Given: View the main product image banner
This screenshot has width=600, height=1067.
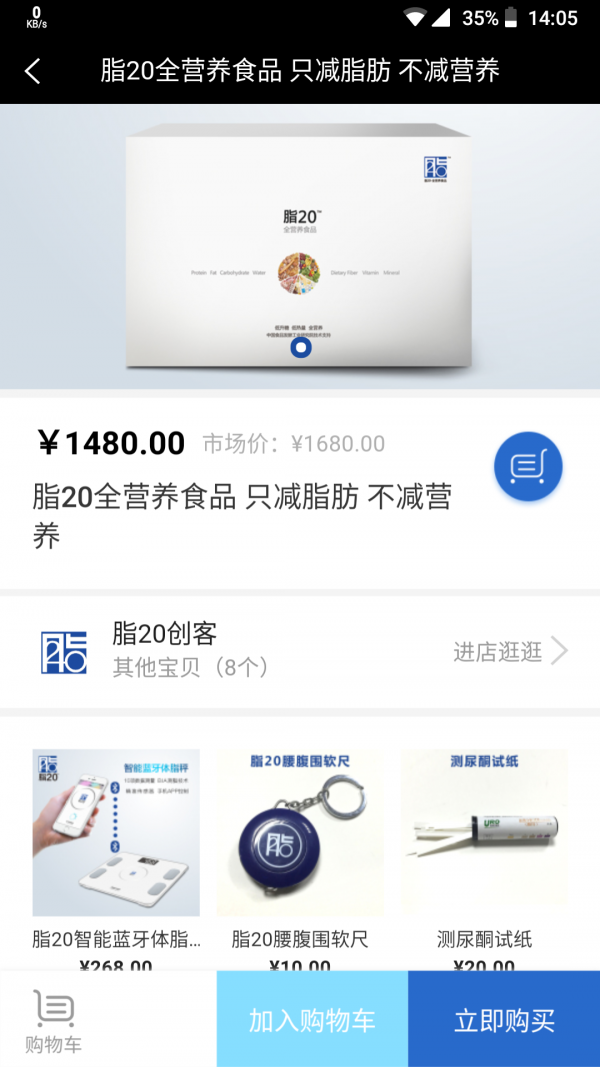Looking at the screenshot, I should (x=300, y=246).
